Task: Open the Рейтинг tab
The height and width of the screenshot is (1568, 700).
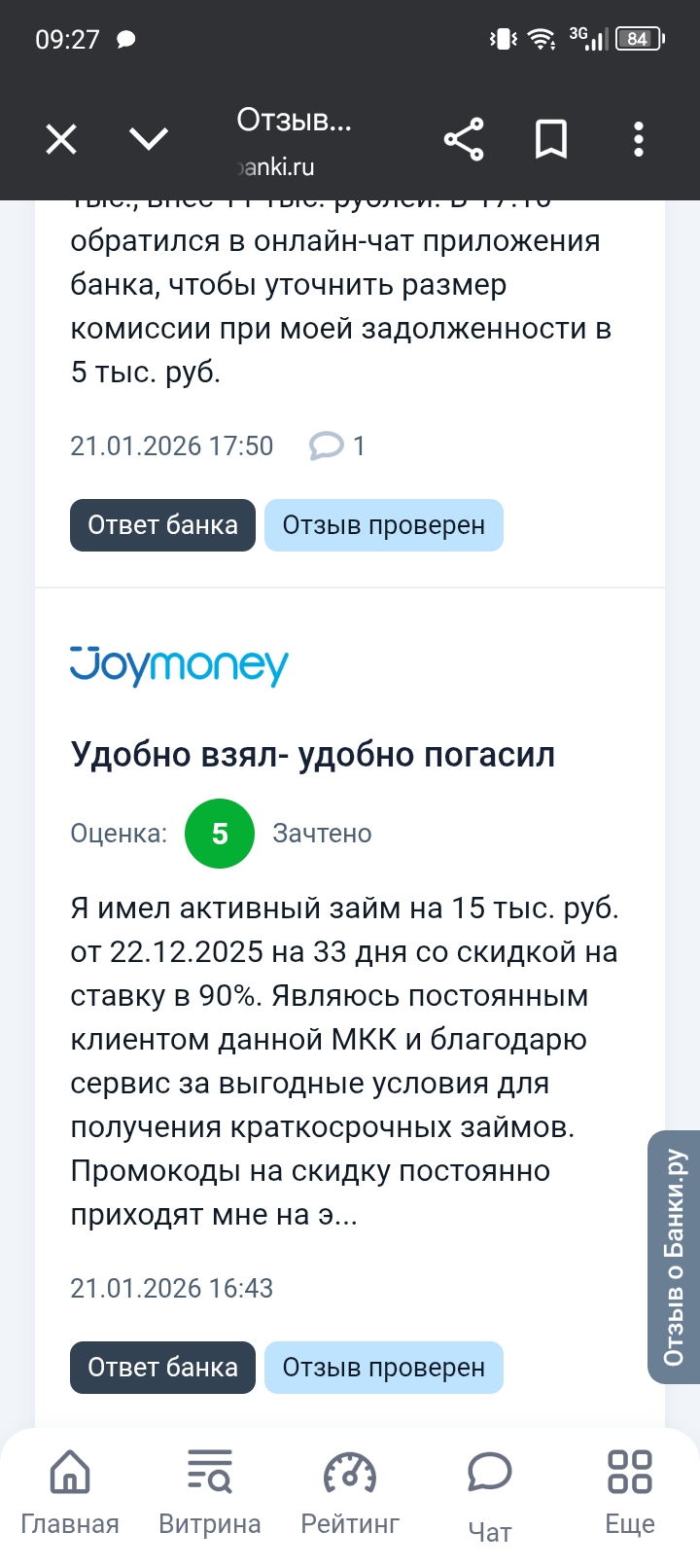Action: [x=350, y=1492]
